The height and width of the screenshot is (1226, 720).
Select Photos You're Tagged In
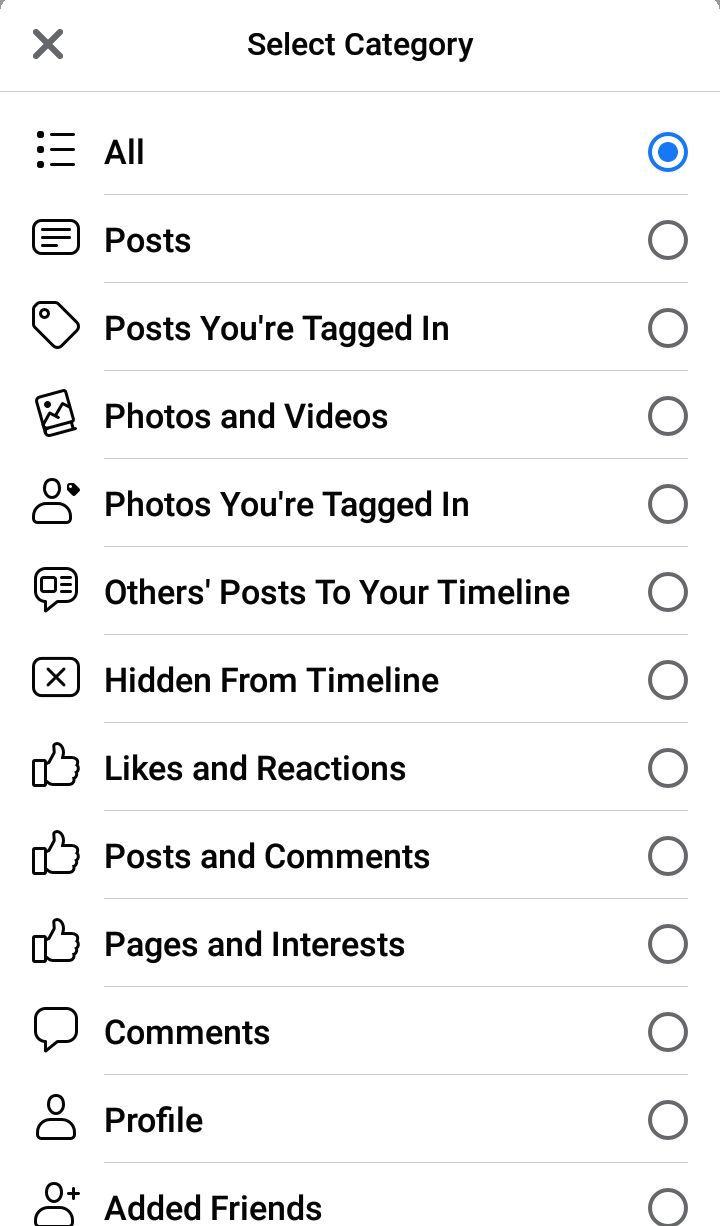click(667, 505)
